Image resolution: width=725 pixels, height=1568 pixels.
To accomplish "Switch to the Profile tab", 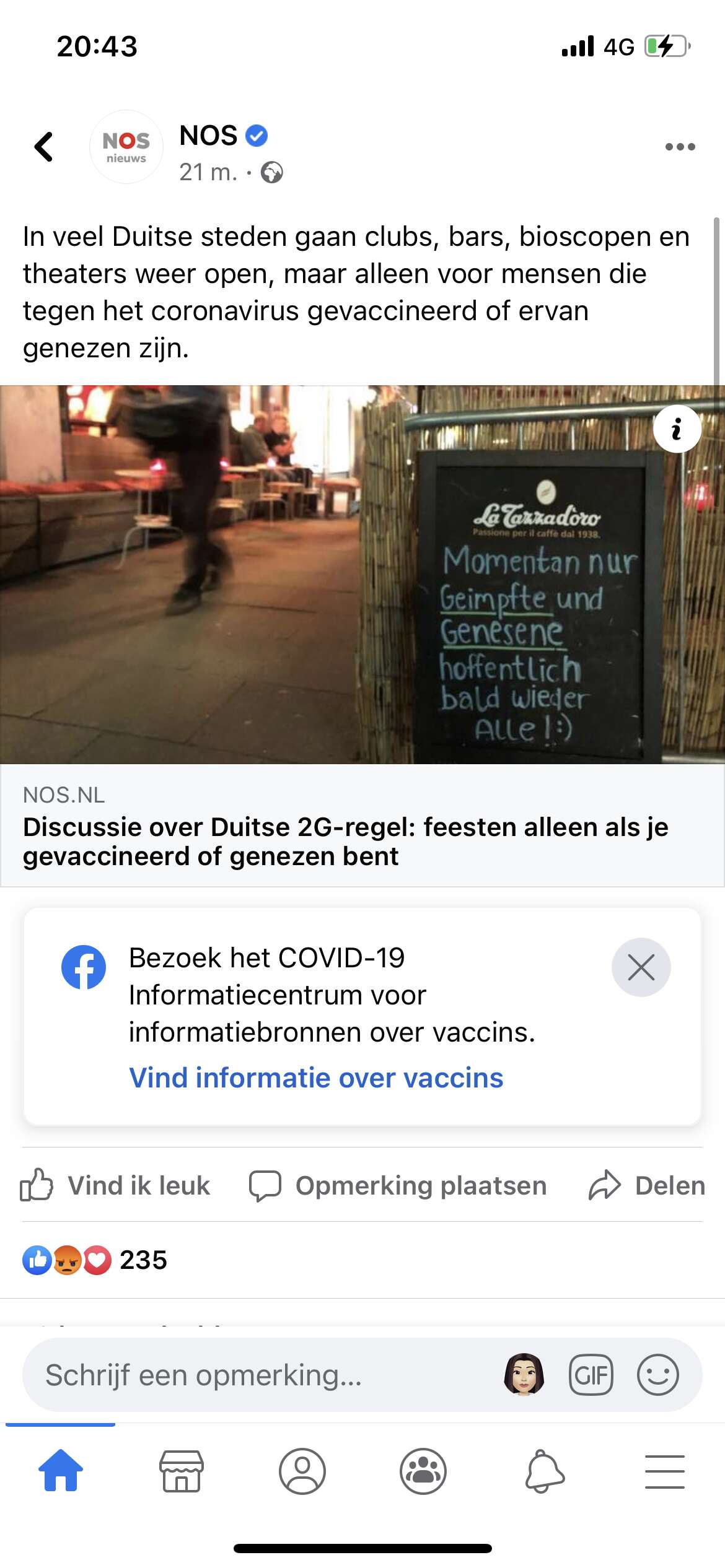I will tap(302, 1471).
